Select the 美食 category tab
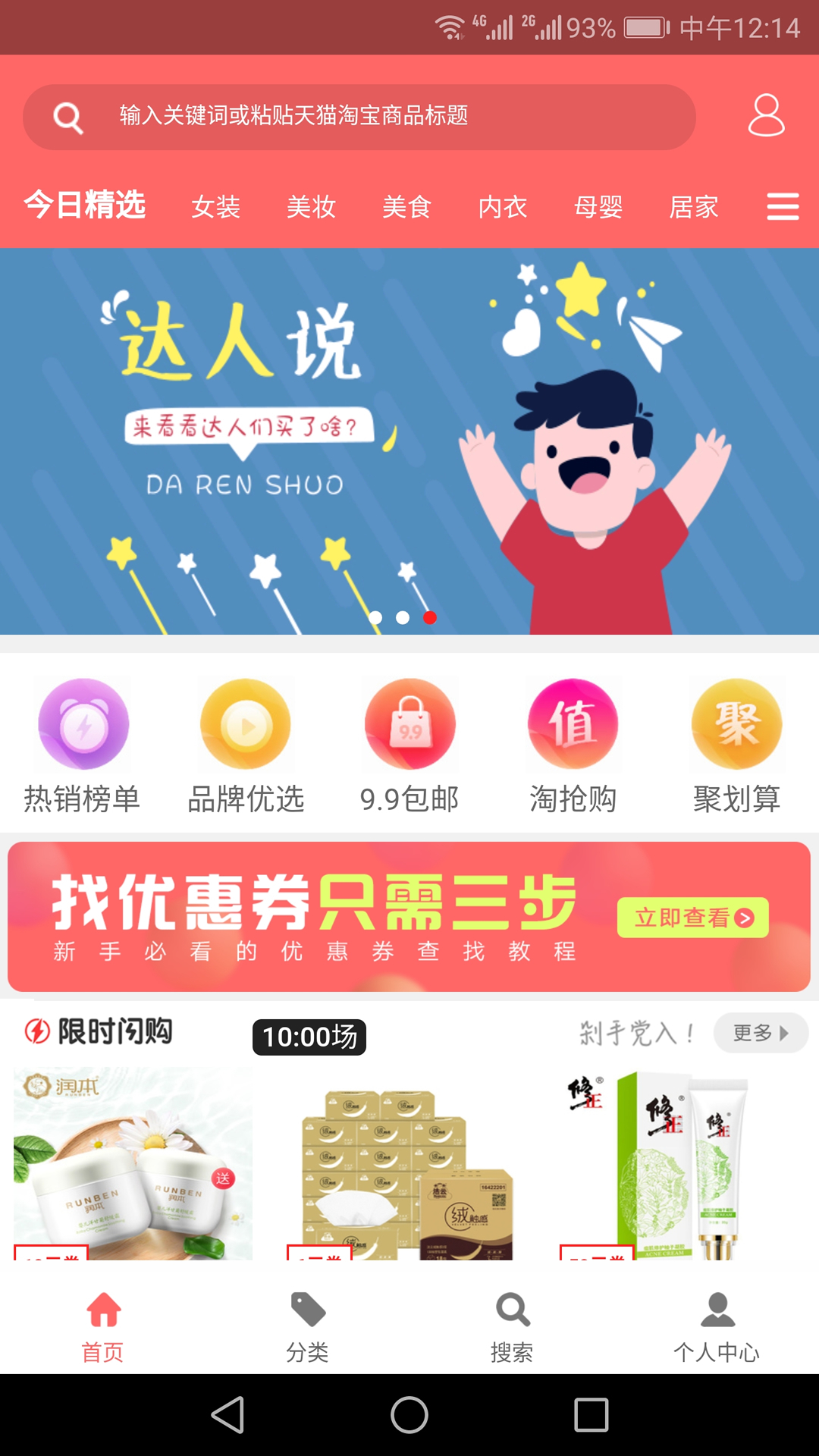The height and width of the screenshot is (1456, 819). (x=406, y=206)
